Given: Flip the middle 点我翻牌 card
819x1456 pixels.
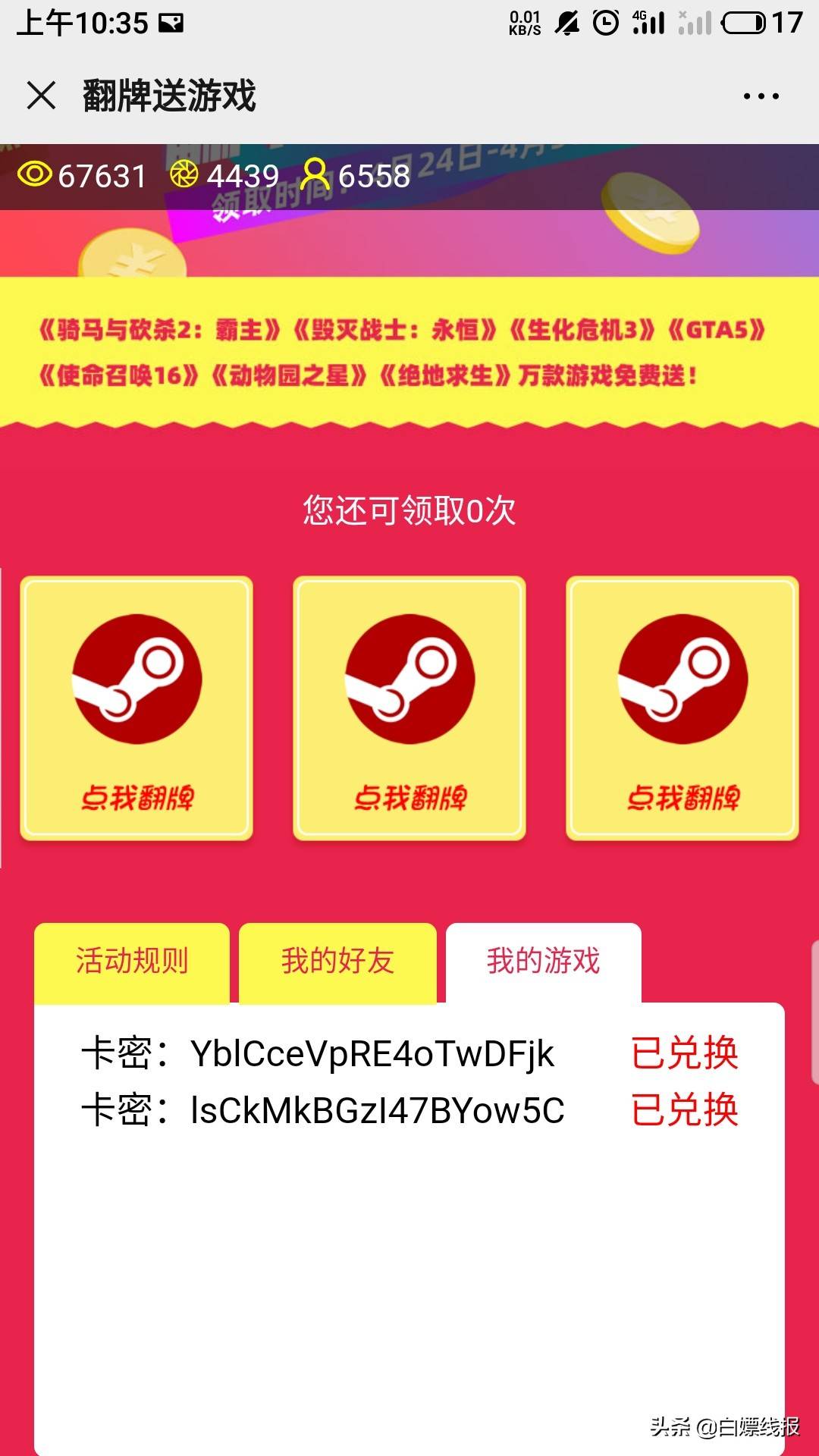Looking at the screenshot, I should click(409, 708).
